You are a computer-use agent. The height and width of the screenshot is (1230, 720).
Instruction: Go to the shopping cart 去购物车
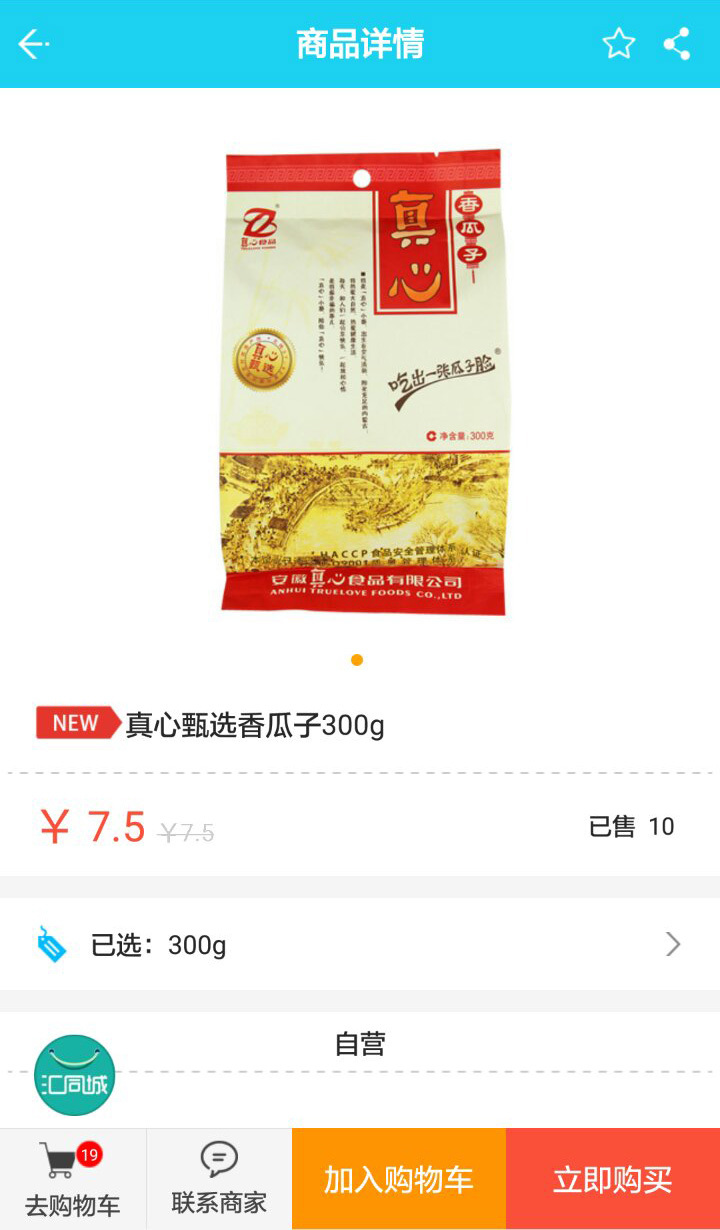tap(73, 1180)
